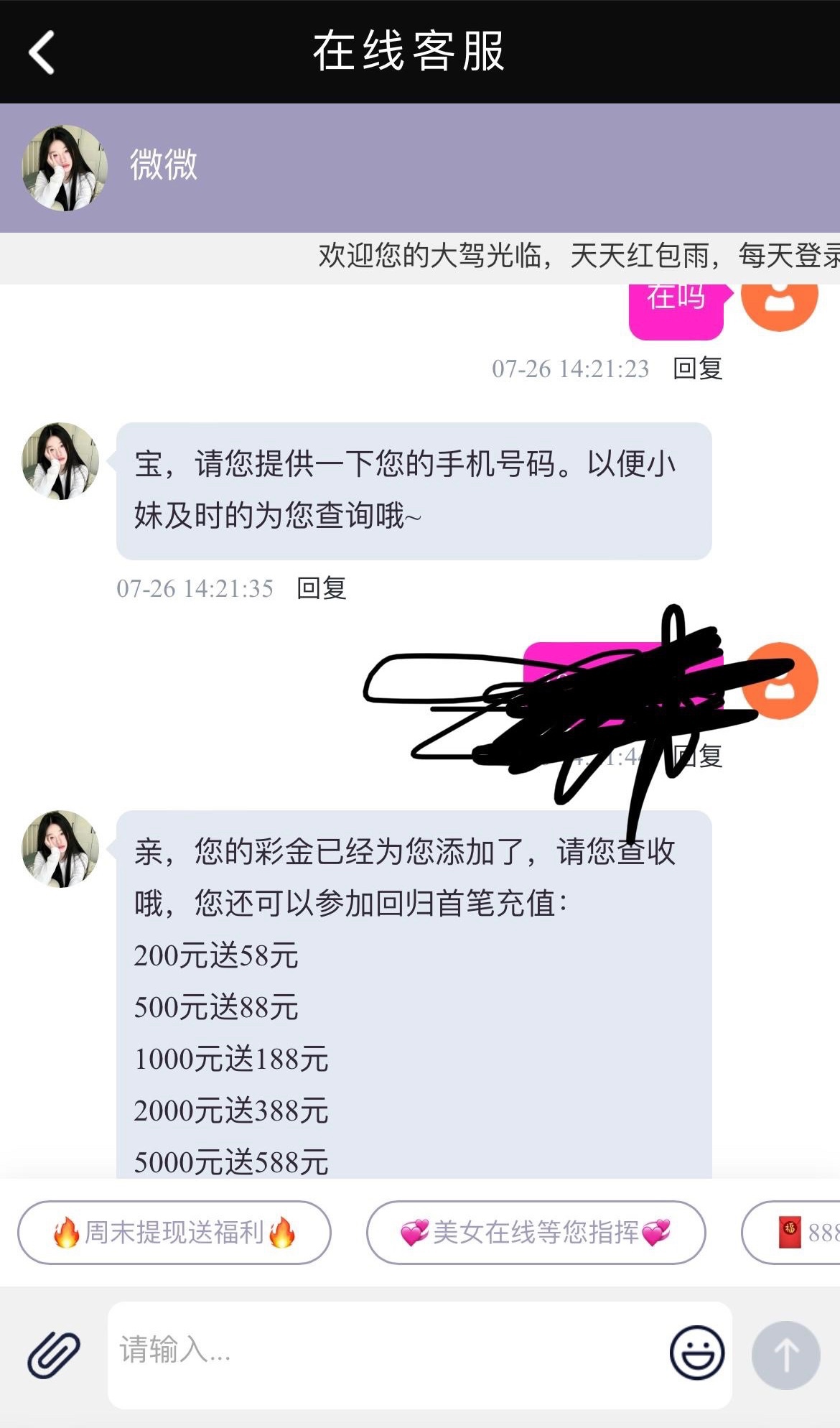Go back from the 在线客服 chat

click(x=42, y=52)
